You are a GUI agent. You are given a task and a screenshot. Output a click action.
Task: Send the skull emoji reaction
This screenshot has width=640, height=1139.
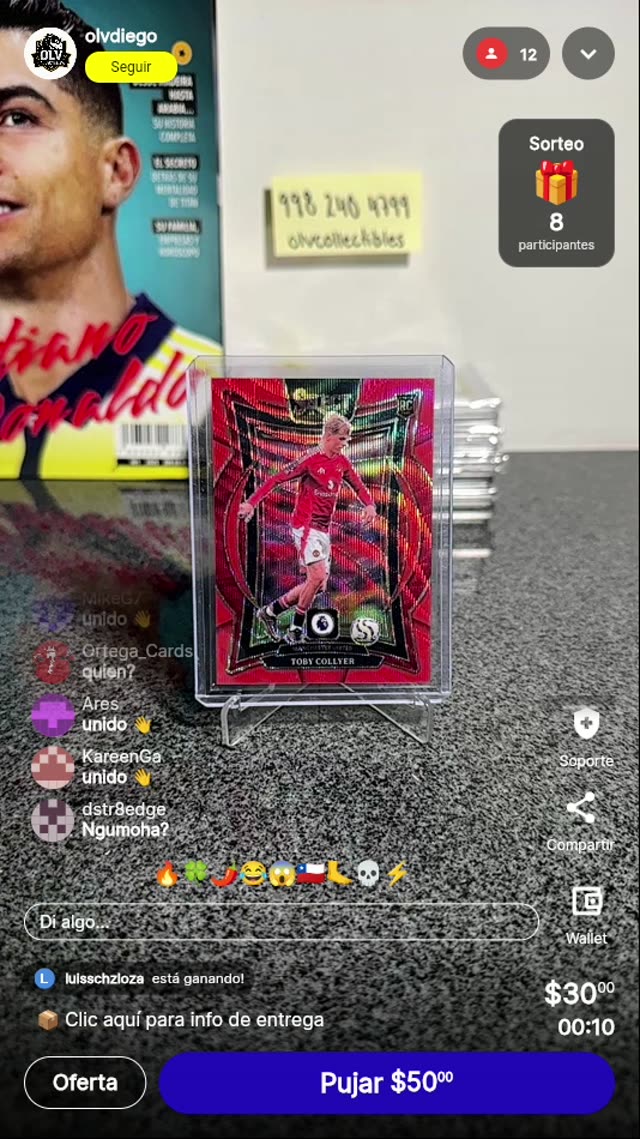click(368, 874)
